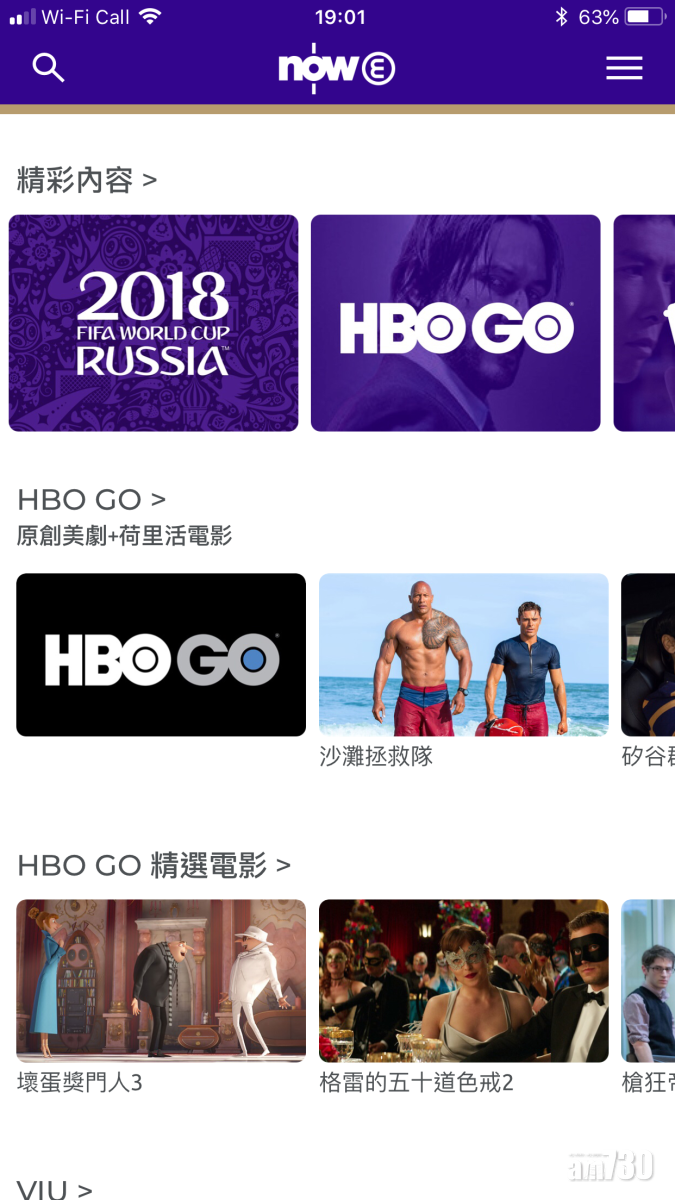This screenshot has width=675, height=1200.
Task: Open the VIU section
Action: [x=55, y=1189]
